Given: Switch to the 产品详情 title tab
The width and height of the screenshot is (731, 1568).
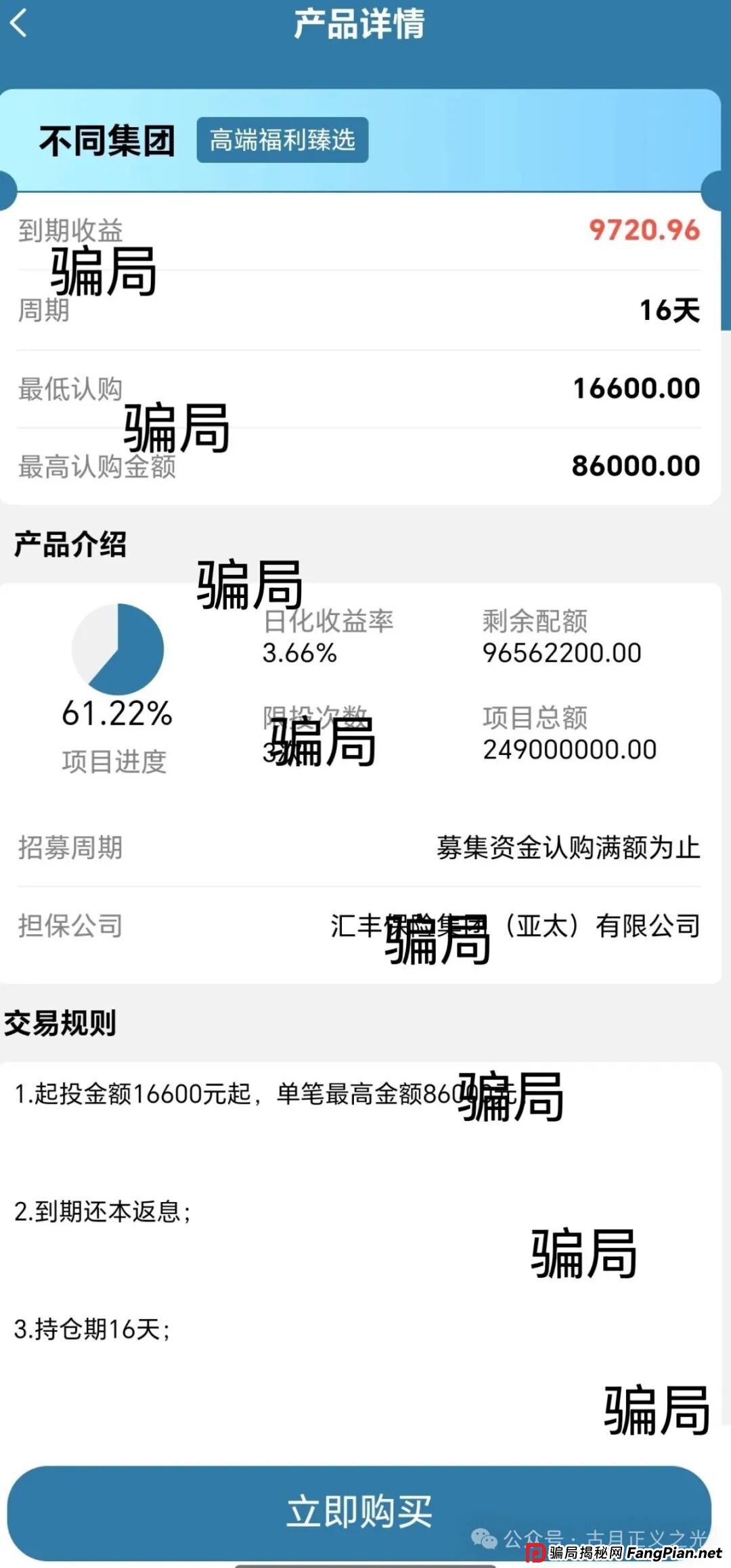Looking at the screenshot, I should tap(365, 26).
